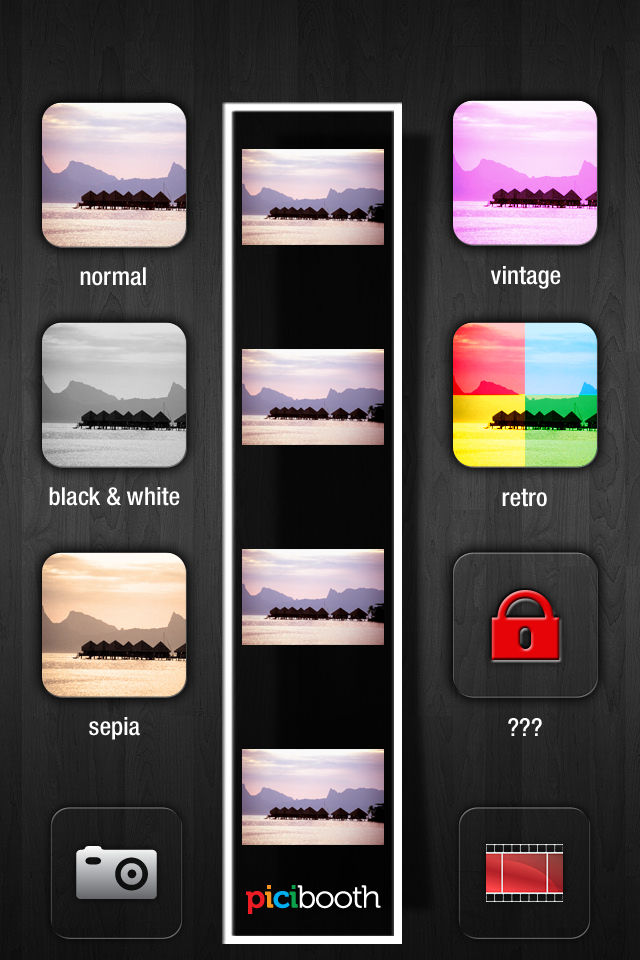Image resolution: width=640 pixels, height=960 pixels.
Task: Choose the sepia filter
Action: pyautogui.click(x=114, y=624)
